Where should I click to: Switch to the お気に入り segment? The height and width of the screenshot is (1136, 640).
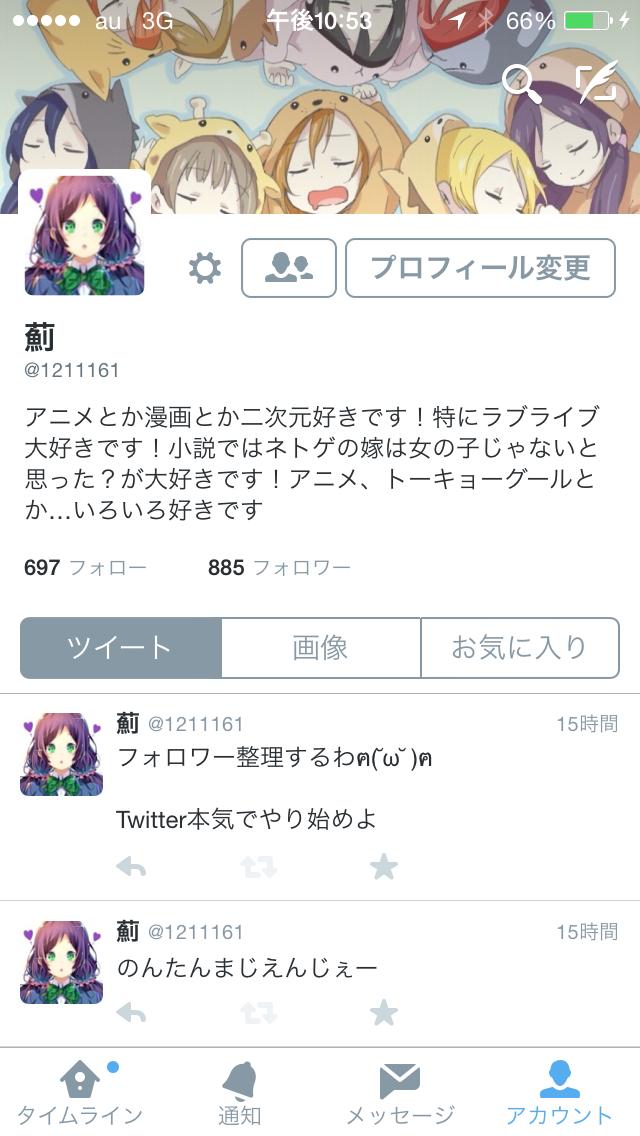pos(519,648)
